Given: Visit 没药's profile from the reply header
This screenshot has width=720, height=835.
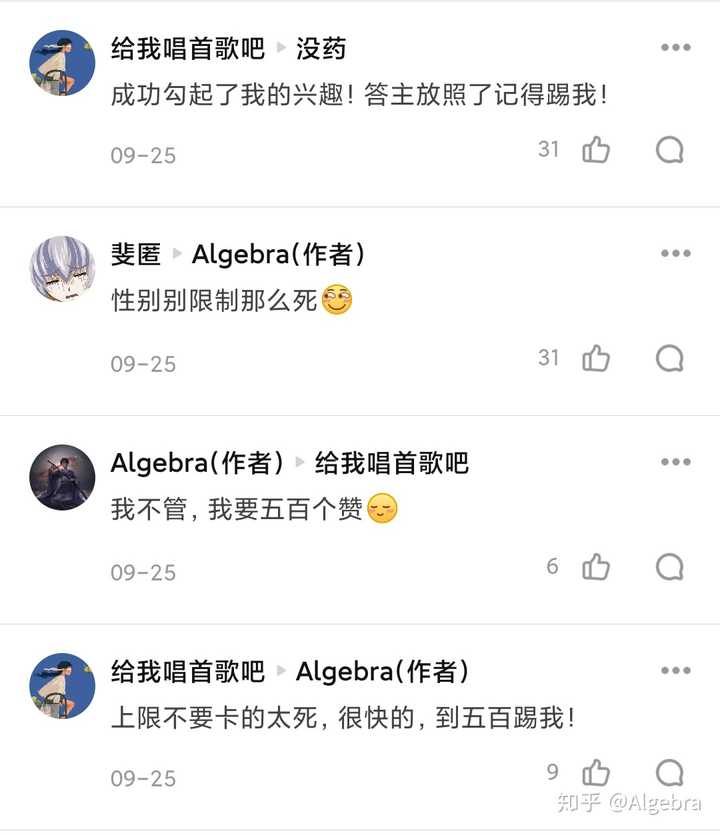Looking at the screenshot, I should point(321,47).
